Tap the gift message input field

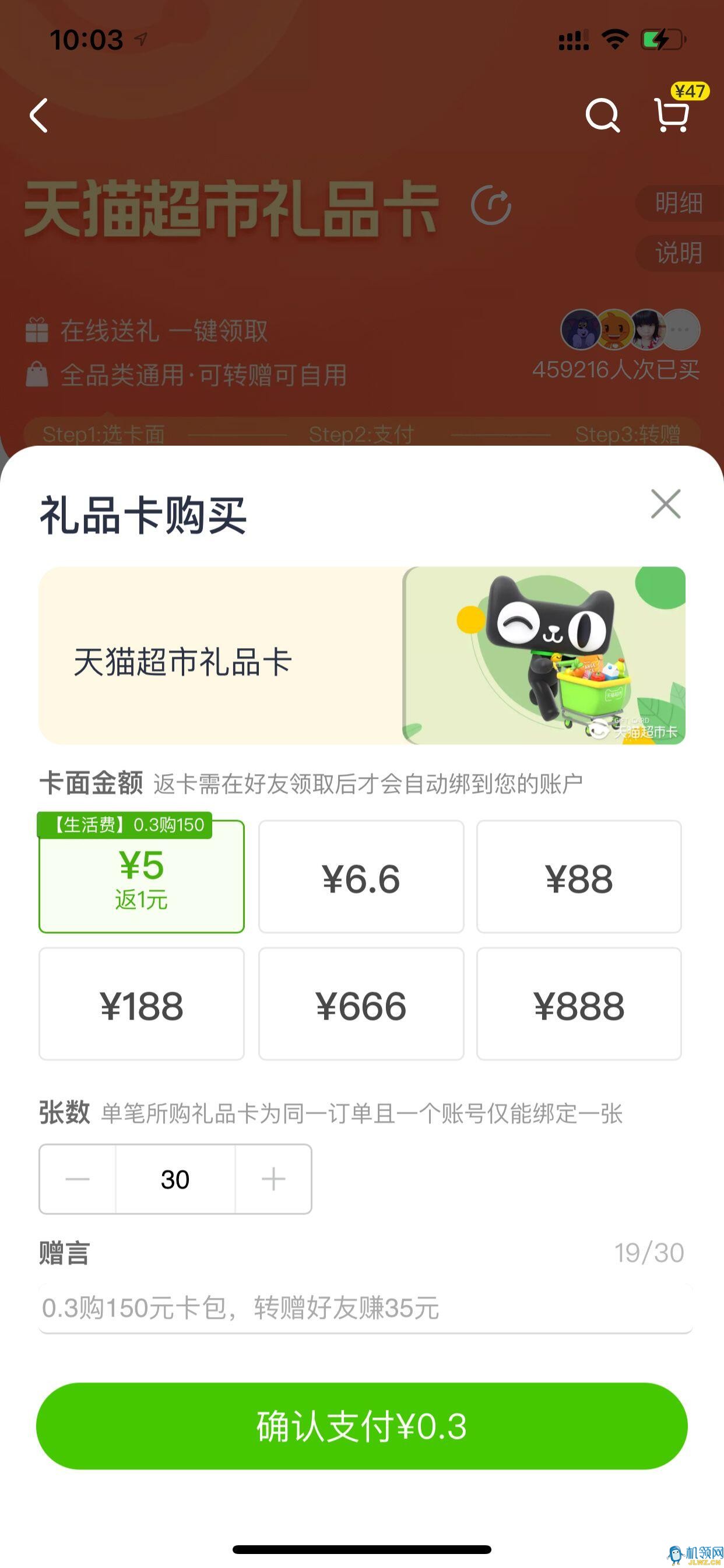pos(364,1308)
